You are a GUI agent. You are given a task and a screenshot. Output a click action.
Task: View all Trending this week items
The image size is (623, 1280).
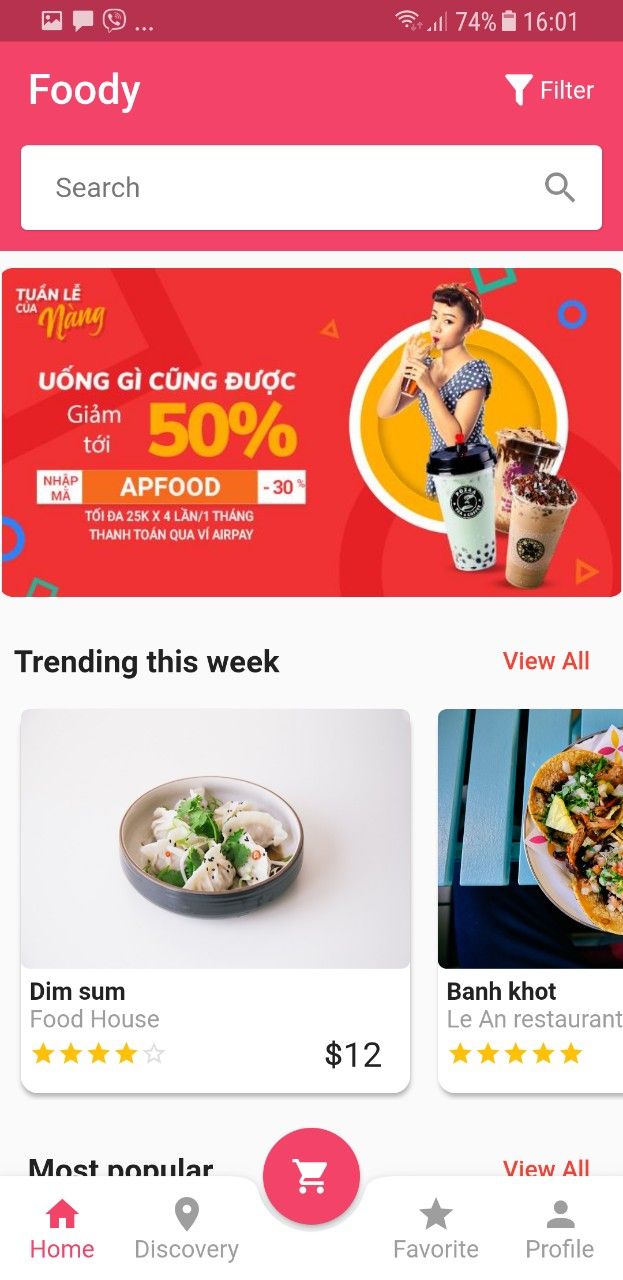click(546, 661)
